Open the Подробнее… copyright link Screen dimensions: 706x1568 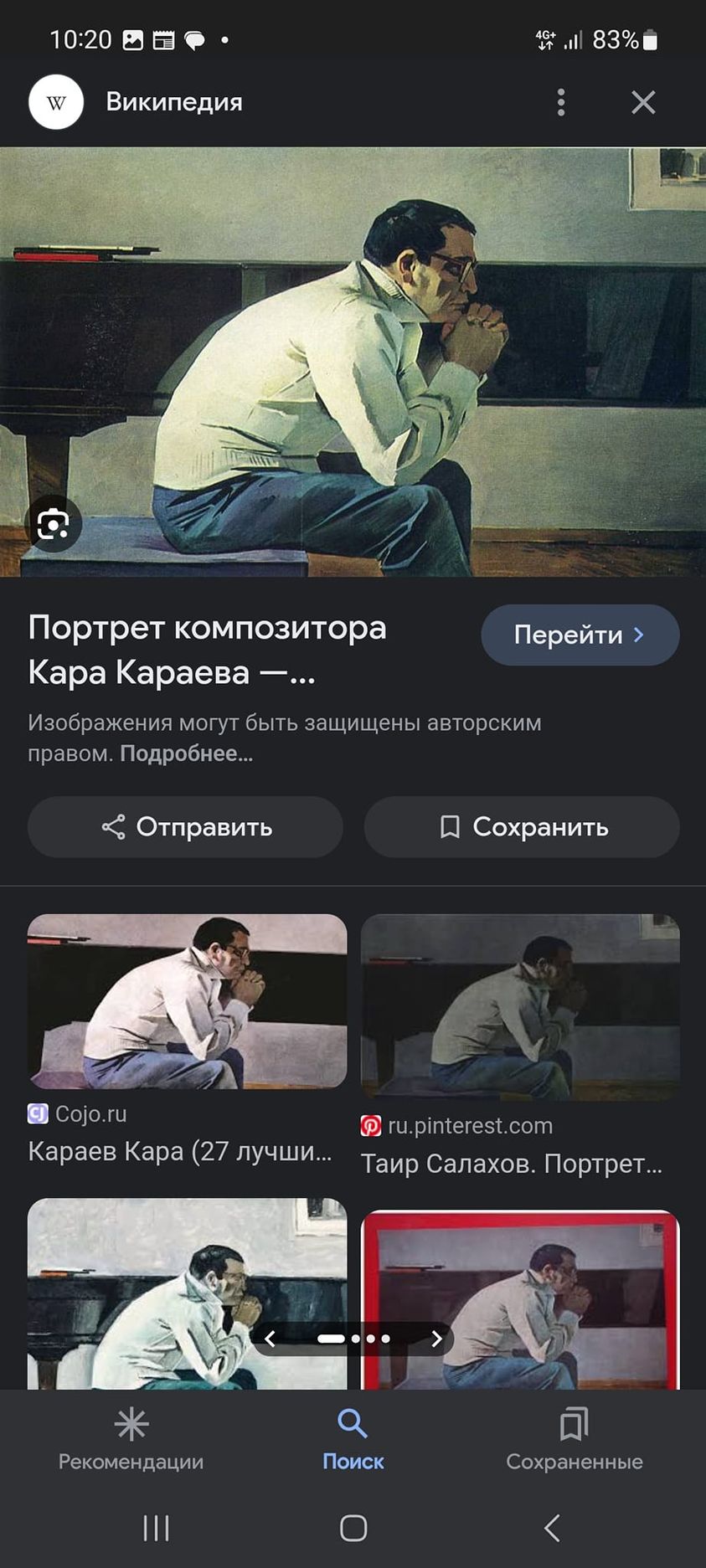tap(186, 753)
